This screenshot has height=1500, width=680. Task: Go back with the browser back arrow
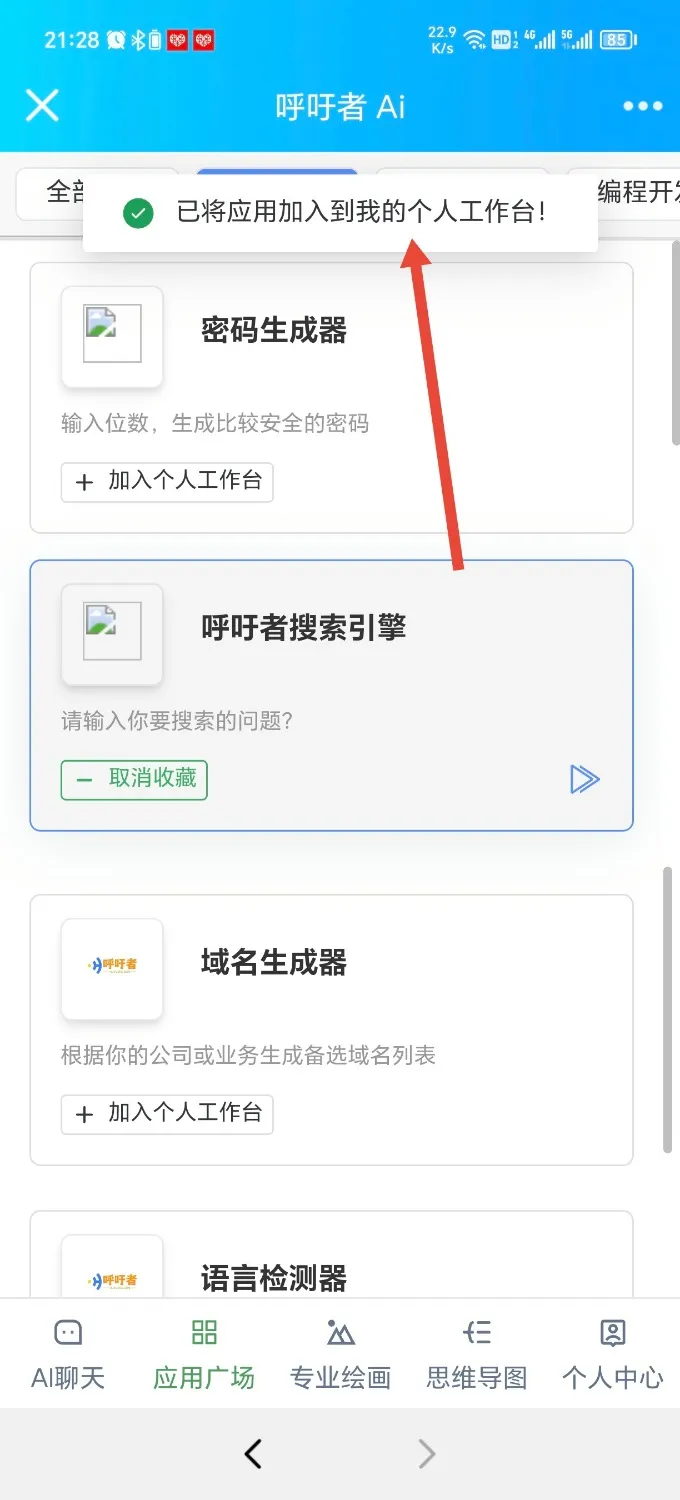coord(253,1454)
